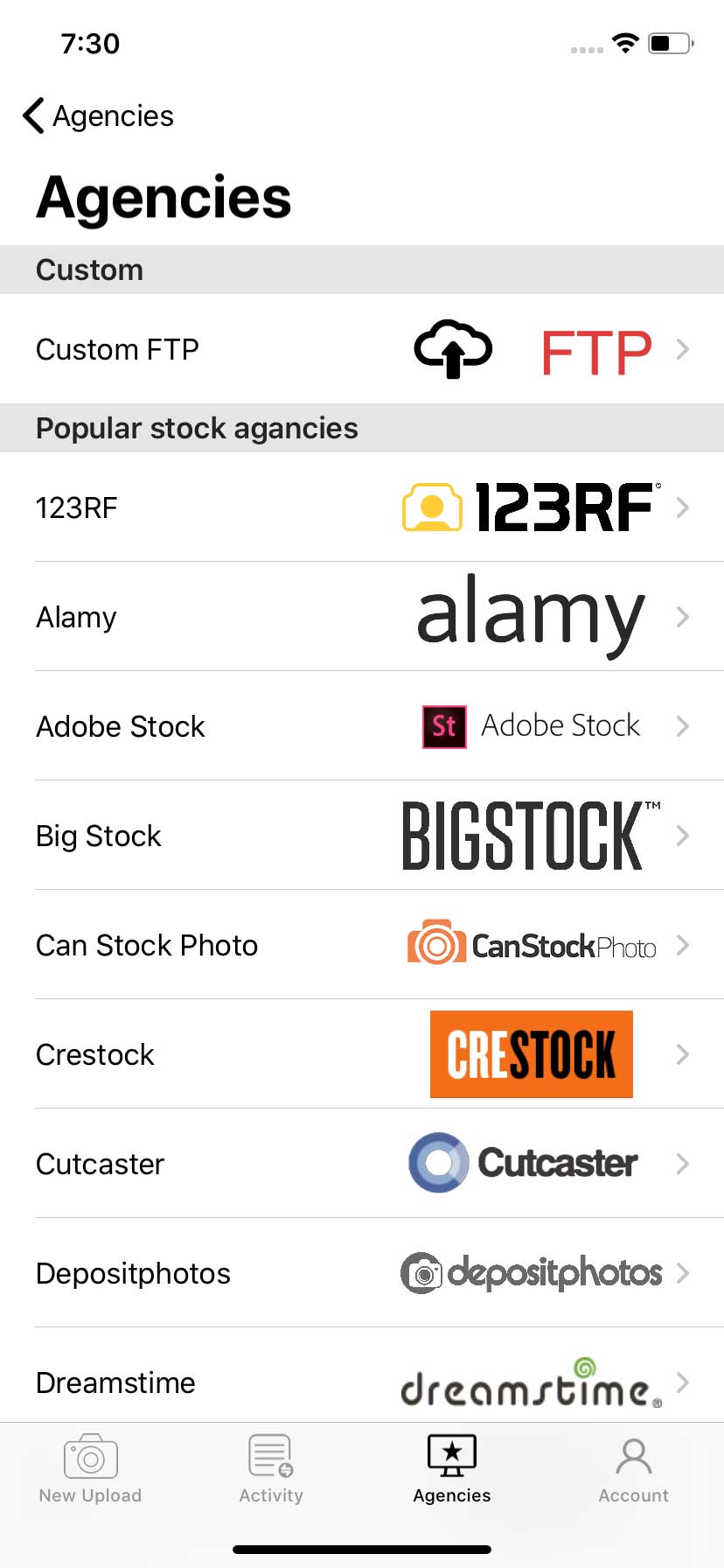Screen dimensions: 724x1568
Task: Tap the Crestock row
Action: pyautogui.click(x=362, y=1054)
